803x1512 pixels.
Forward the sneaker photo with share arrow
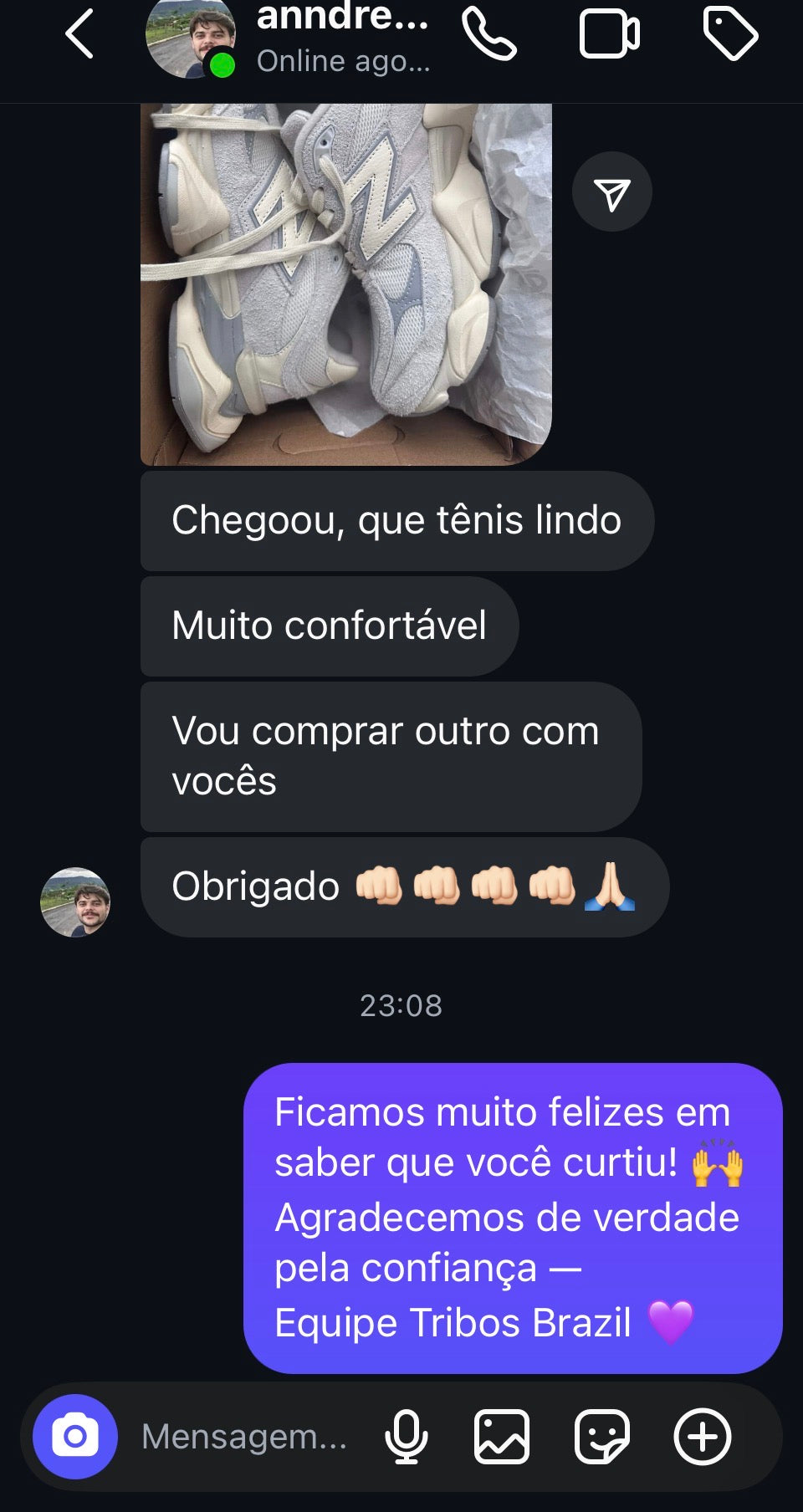[612, 192]
